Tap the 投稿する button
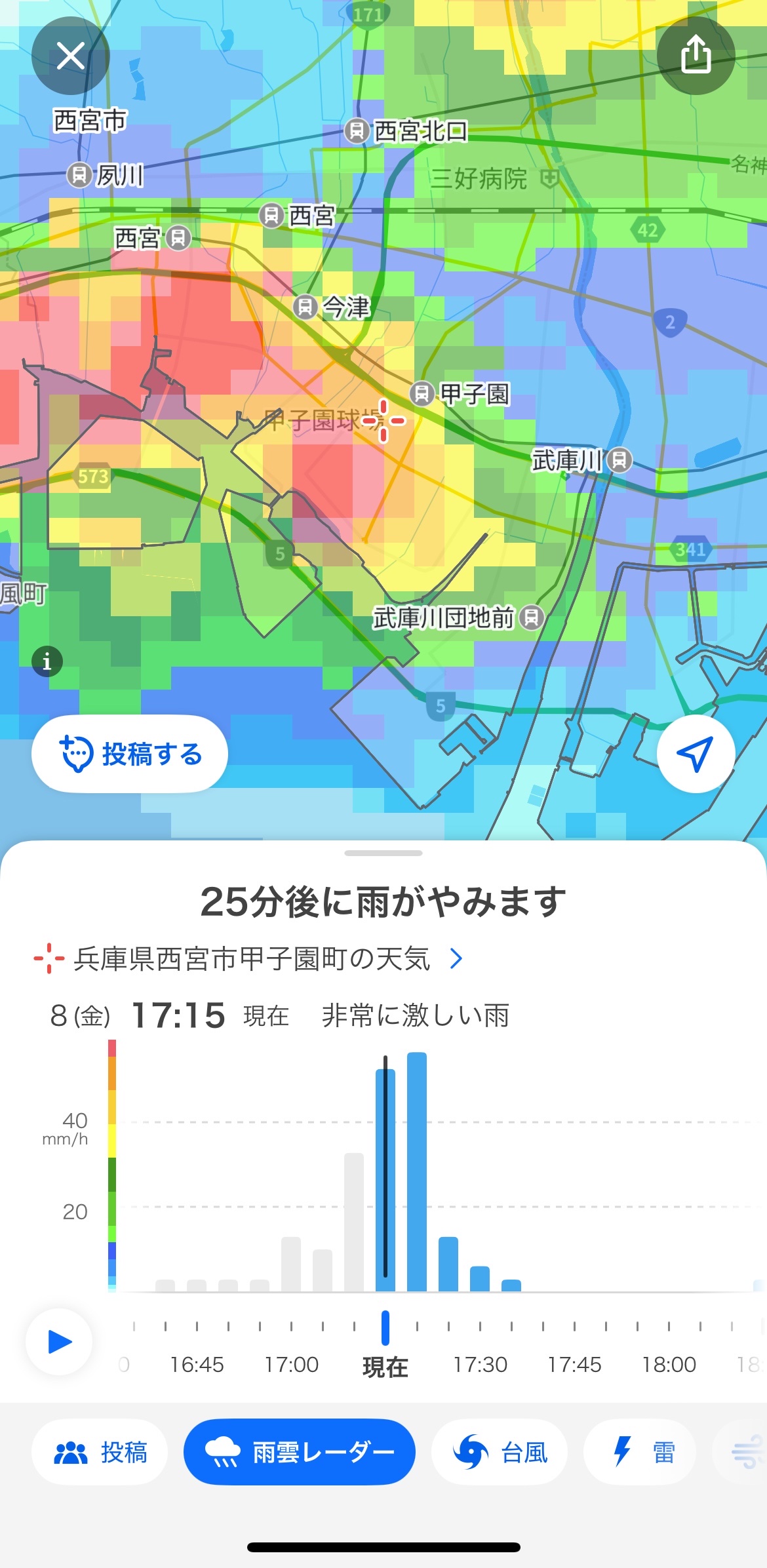The height and width of the screenshot is (1568, 767). click(x=130, y=754)
